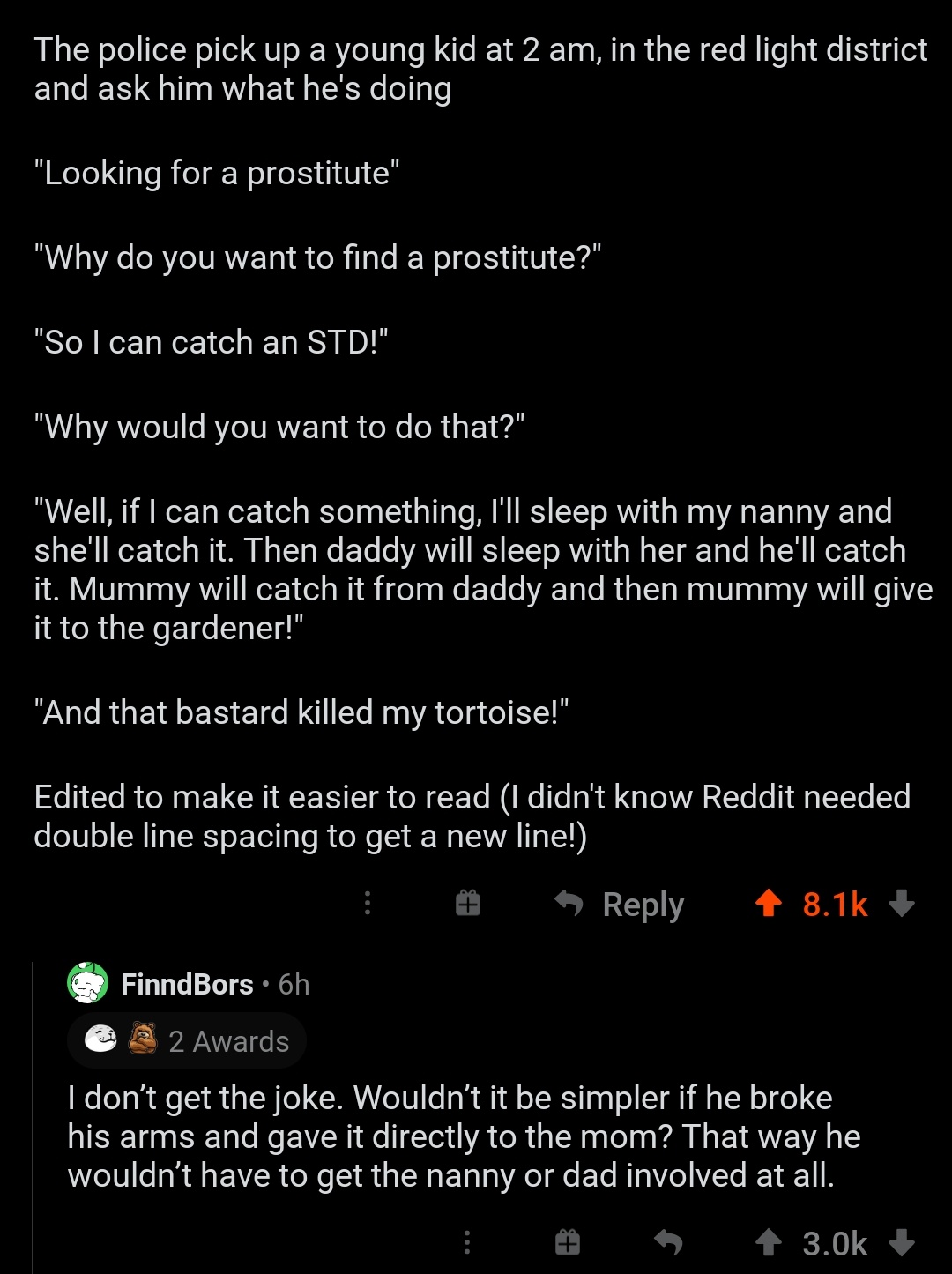The image size is (952, 1274).
Task: Give an award to the 8.1k comment
Action: click(468, 903)
